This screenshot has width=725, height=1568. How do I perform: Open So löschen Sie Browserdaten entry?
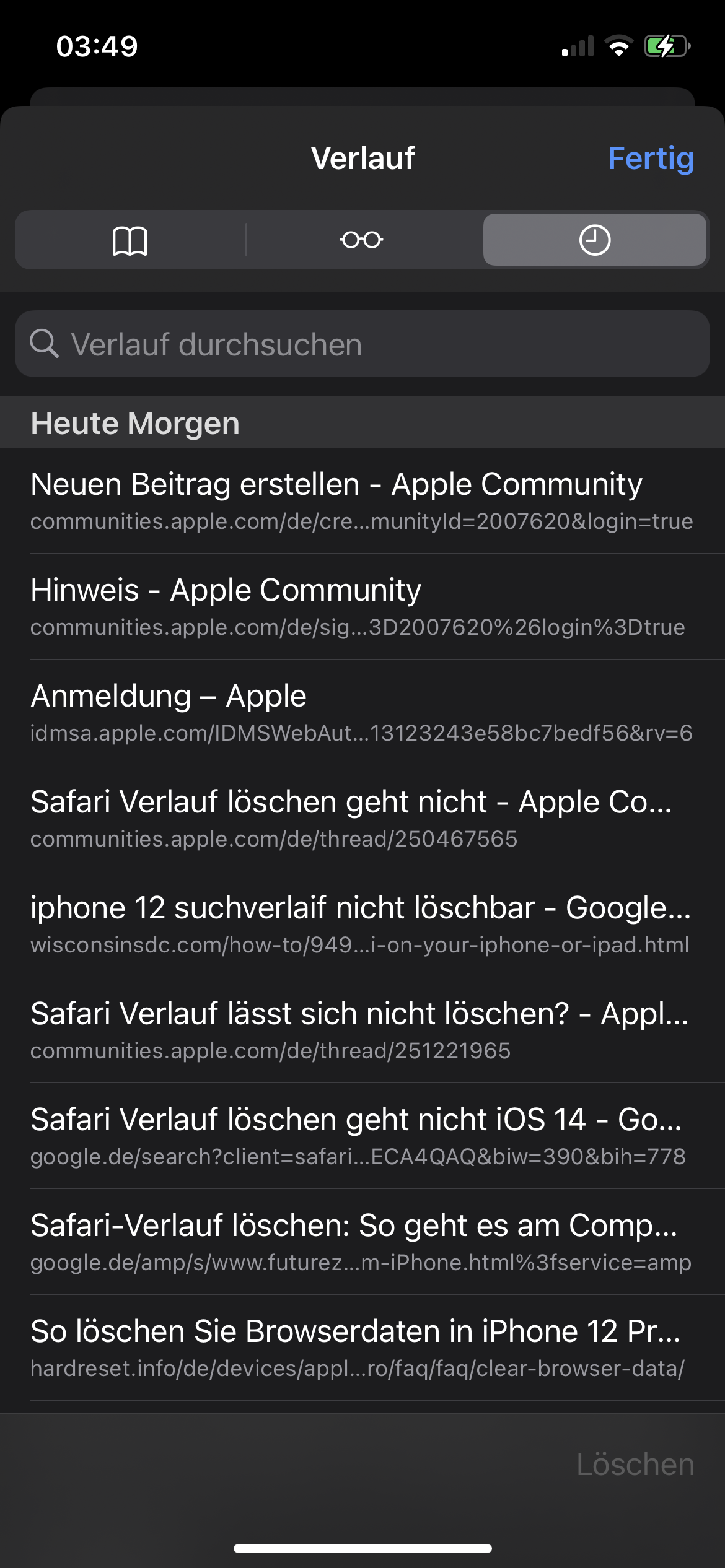[x=362, y=1348]
